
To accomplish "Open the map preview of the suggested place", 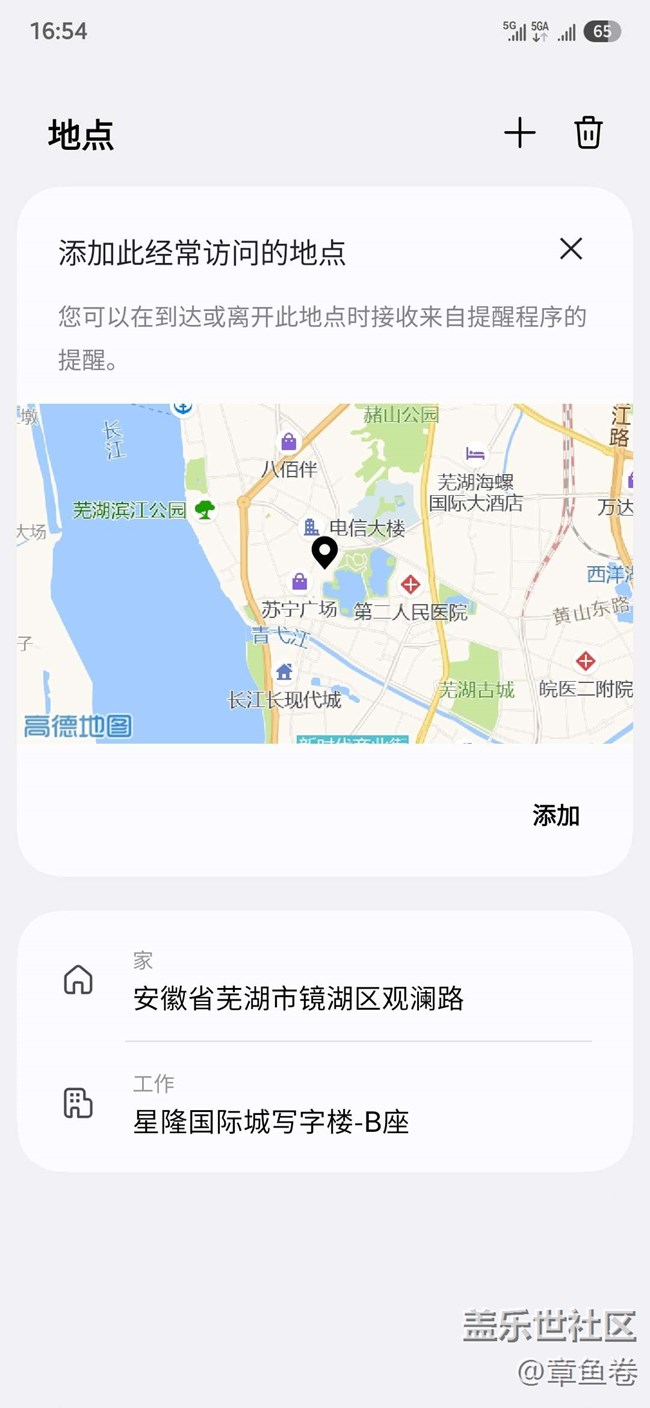I will click(x=325, y=573).
